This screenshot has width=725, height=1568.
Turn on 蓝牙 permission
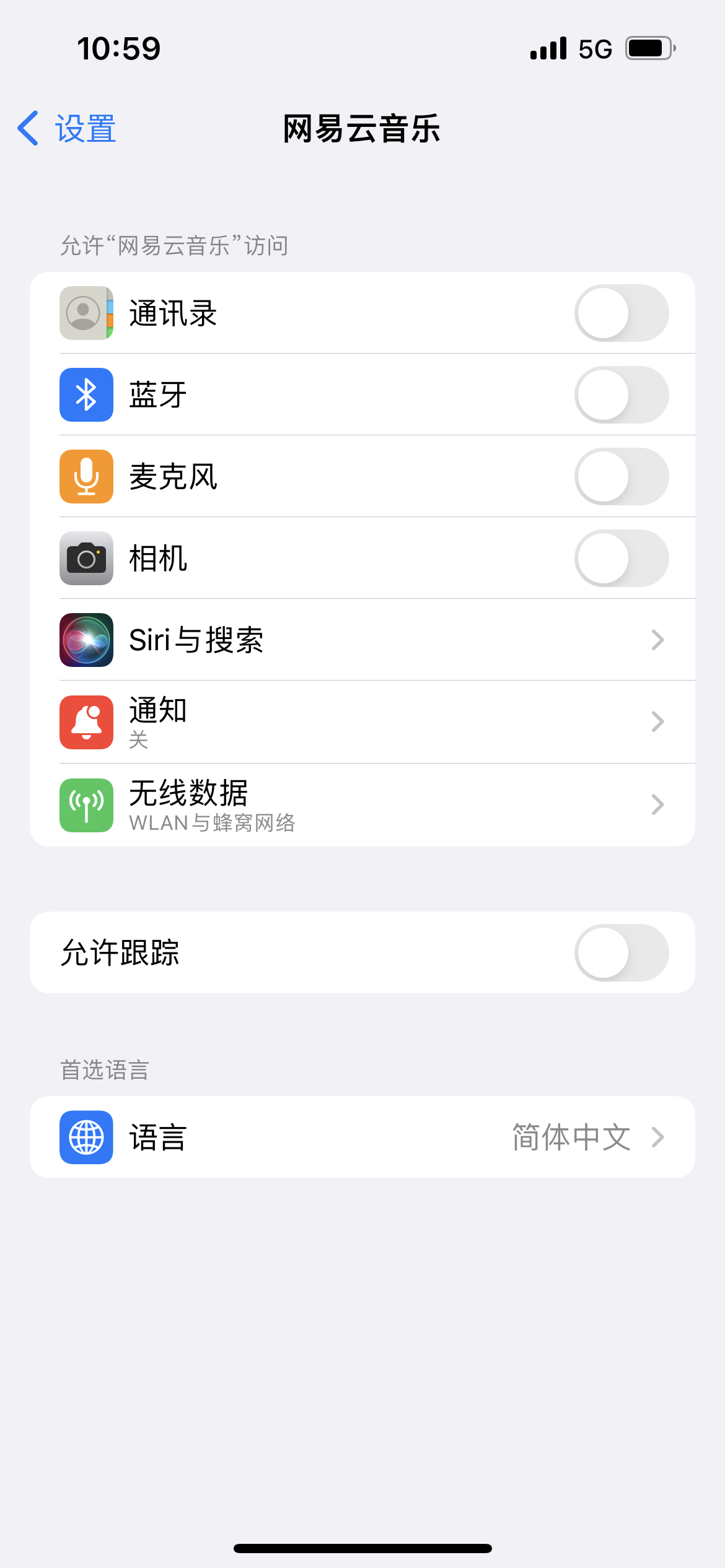coord(621,394)
